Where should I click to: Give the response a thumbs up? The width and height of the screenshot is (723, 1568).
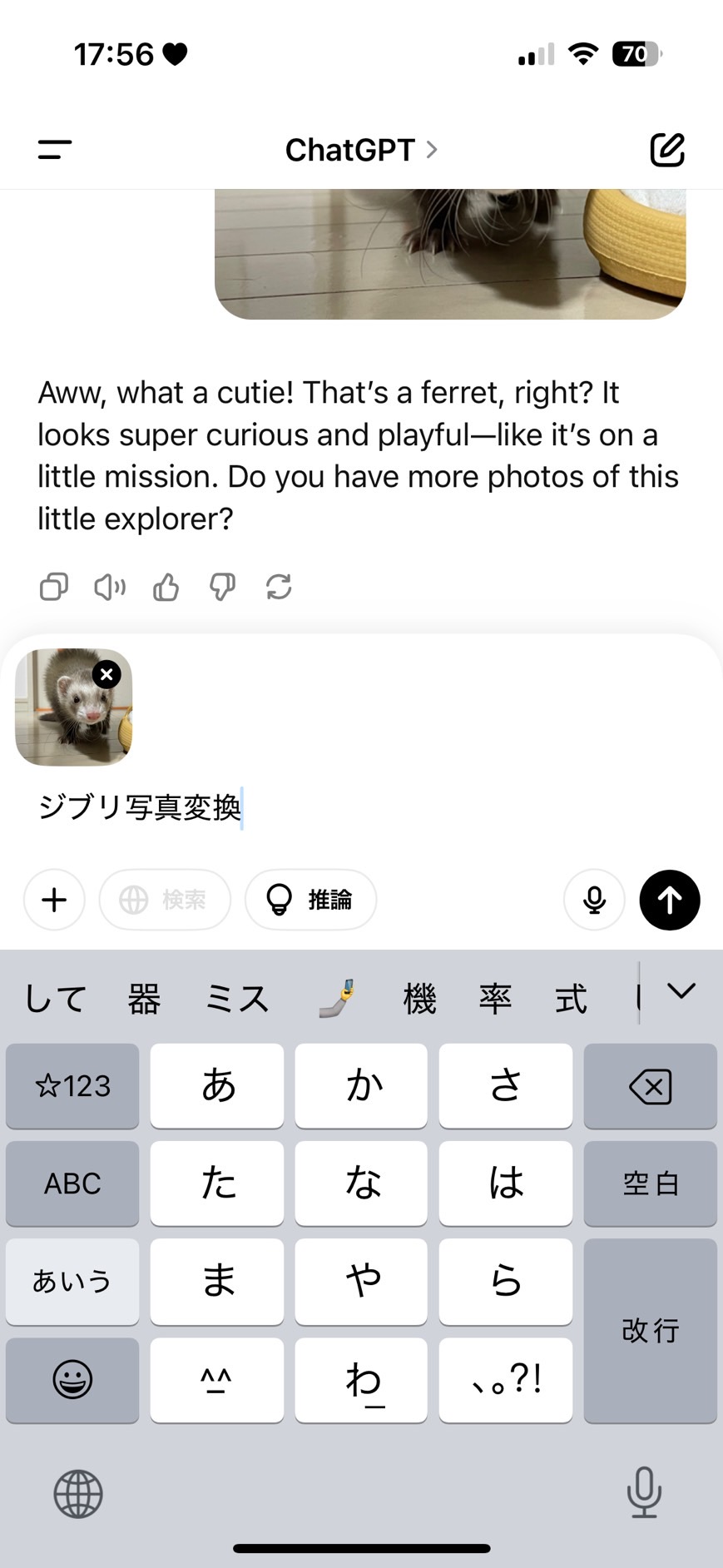point(166,588)
